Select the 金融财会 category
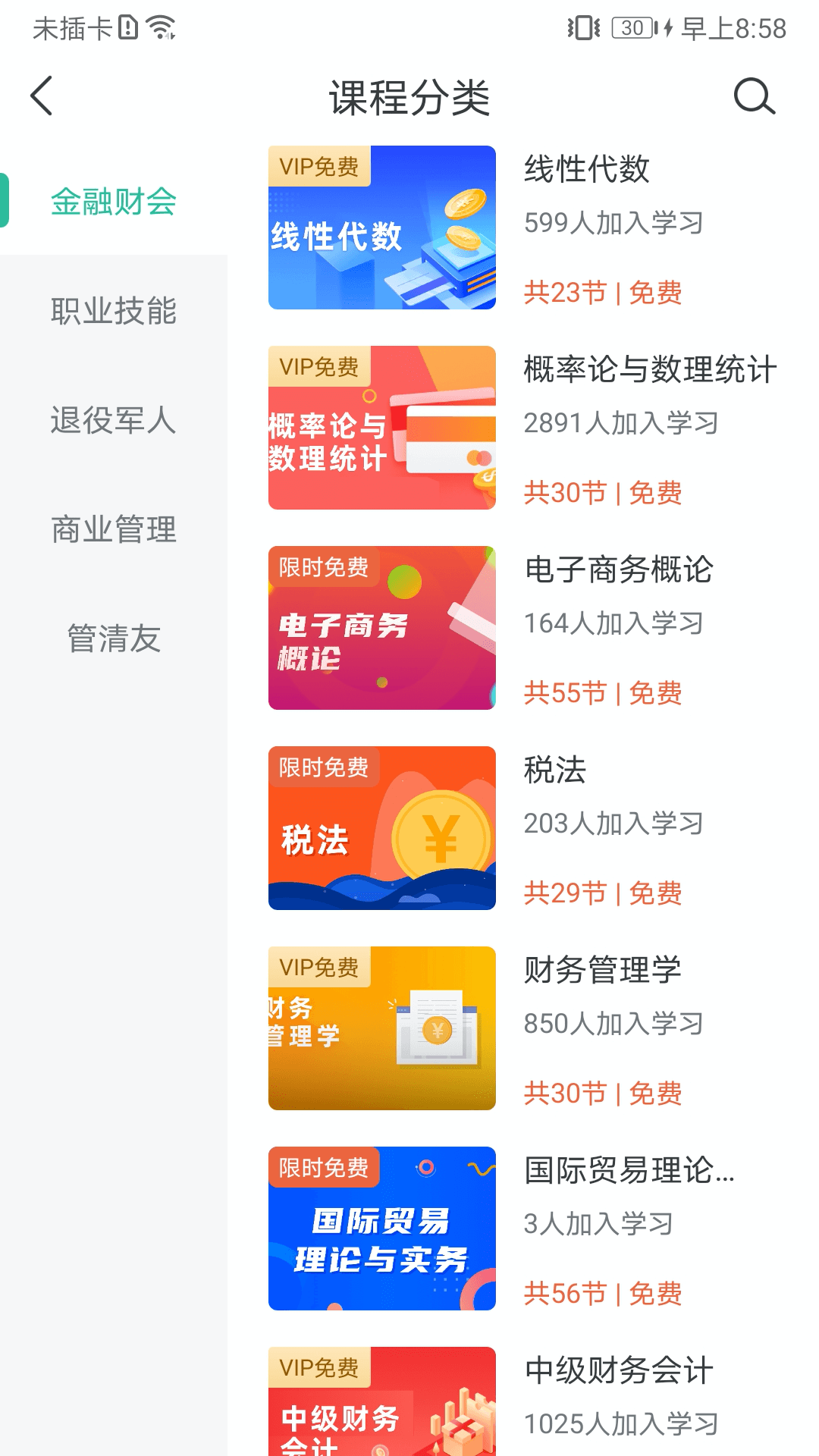The image size is (819, 1456). coord(114,202)
